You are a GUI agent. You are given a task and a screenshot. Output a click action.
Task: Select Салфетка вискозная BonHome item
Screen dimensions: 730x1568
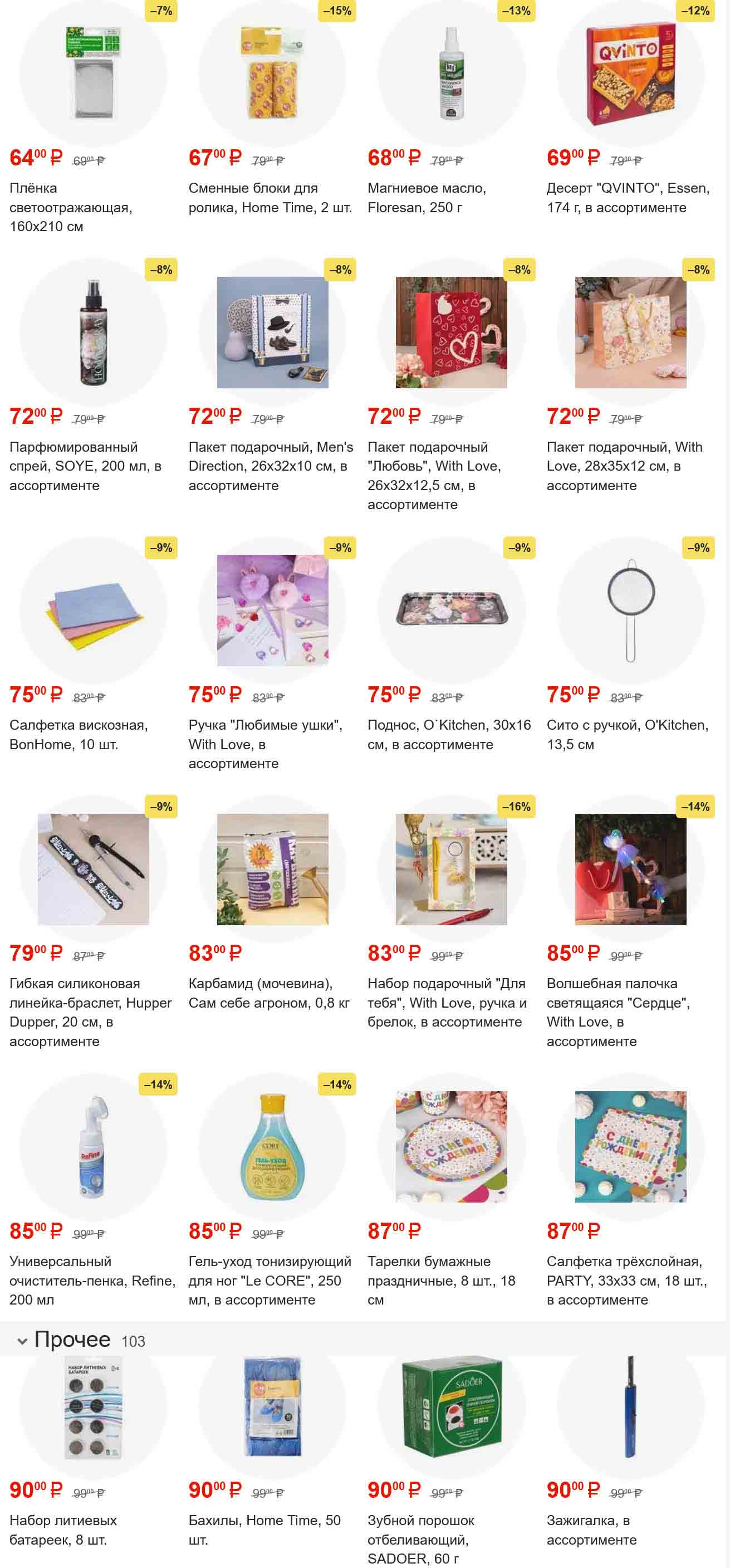(x=92, y=610)
